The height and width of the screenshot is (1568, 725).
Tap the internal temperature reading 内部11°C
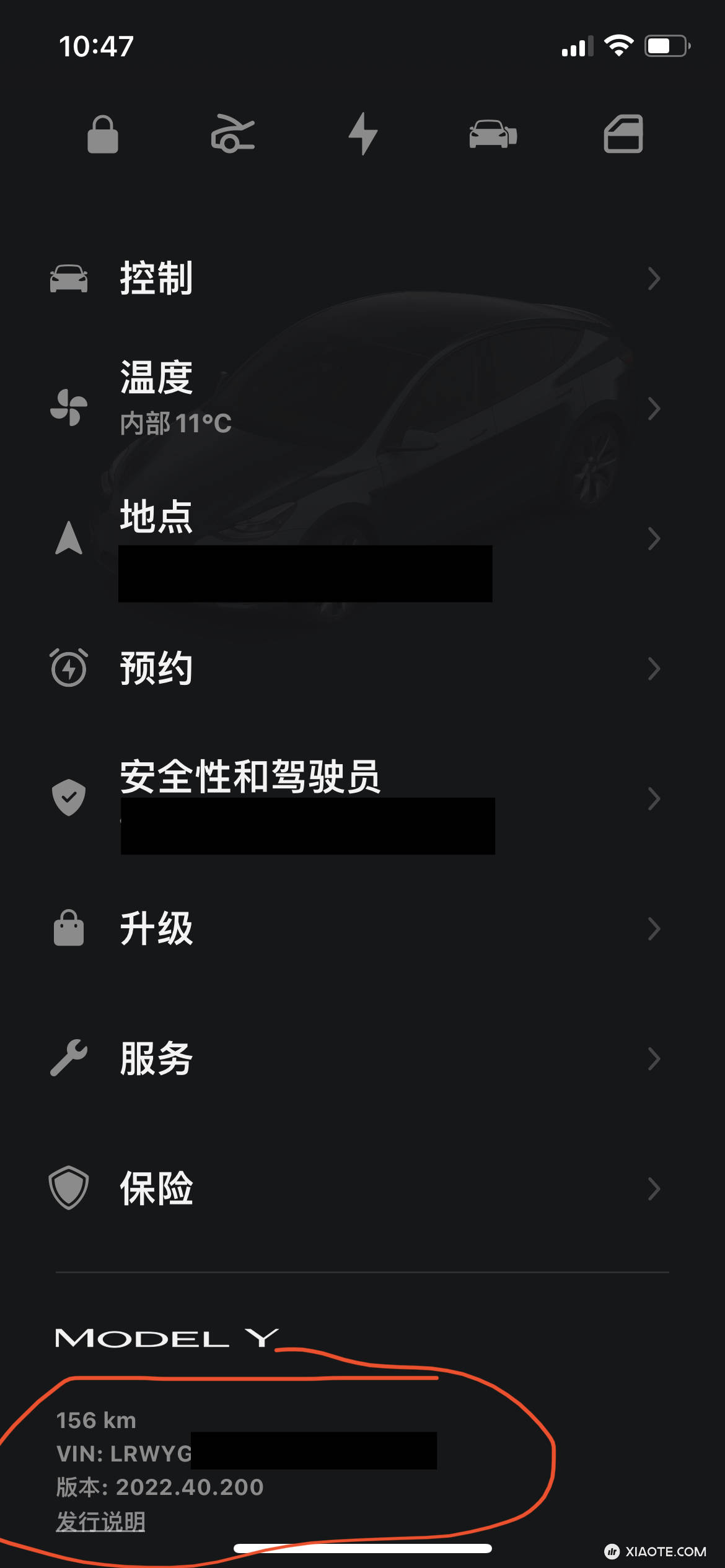175,422
